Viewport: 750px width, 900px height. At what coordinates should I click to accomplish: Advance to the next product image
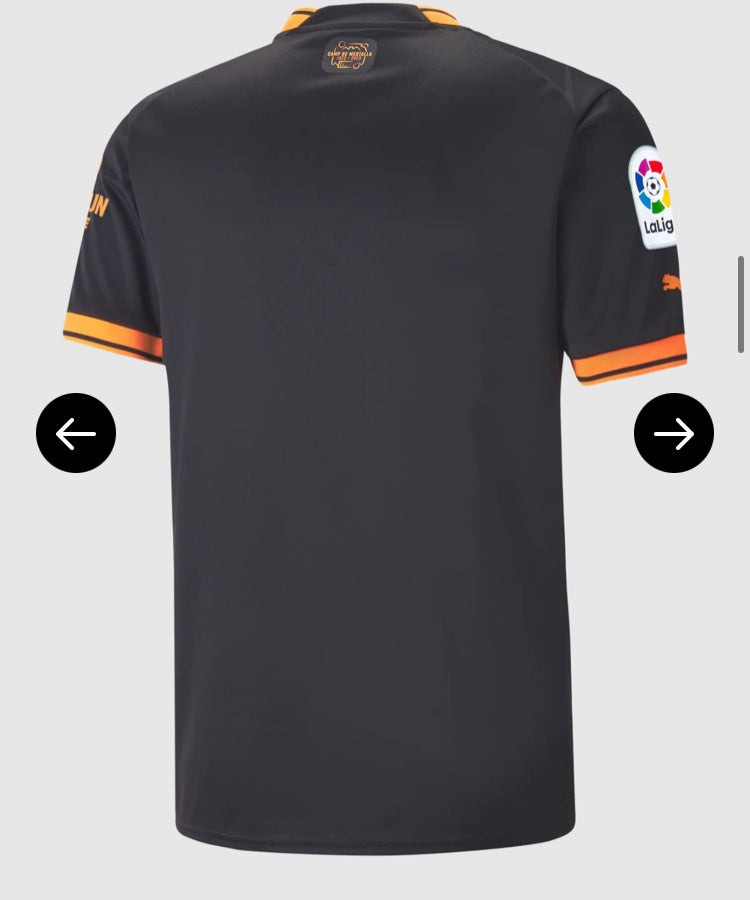pyautogui.click(x=673, y=433)
